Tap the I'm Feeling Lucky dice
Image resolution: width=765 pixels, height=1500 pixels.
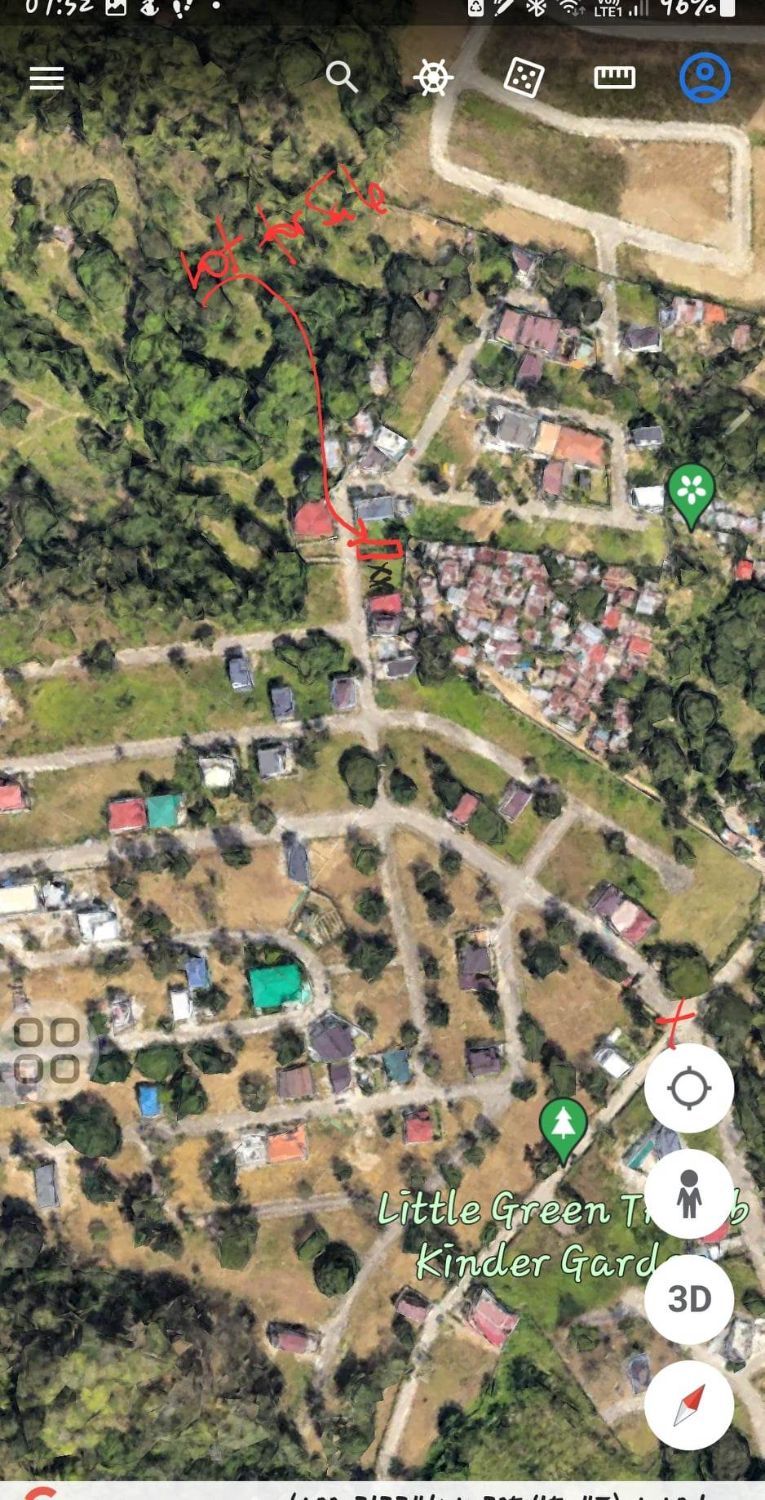click(x=524, y=77)
